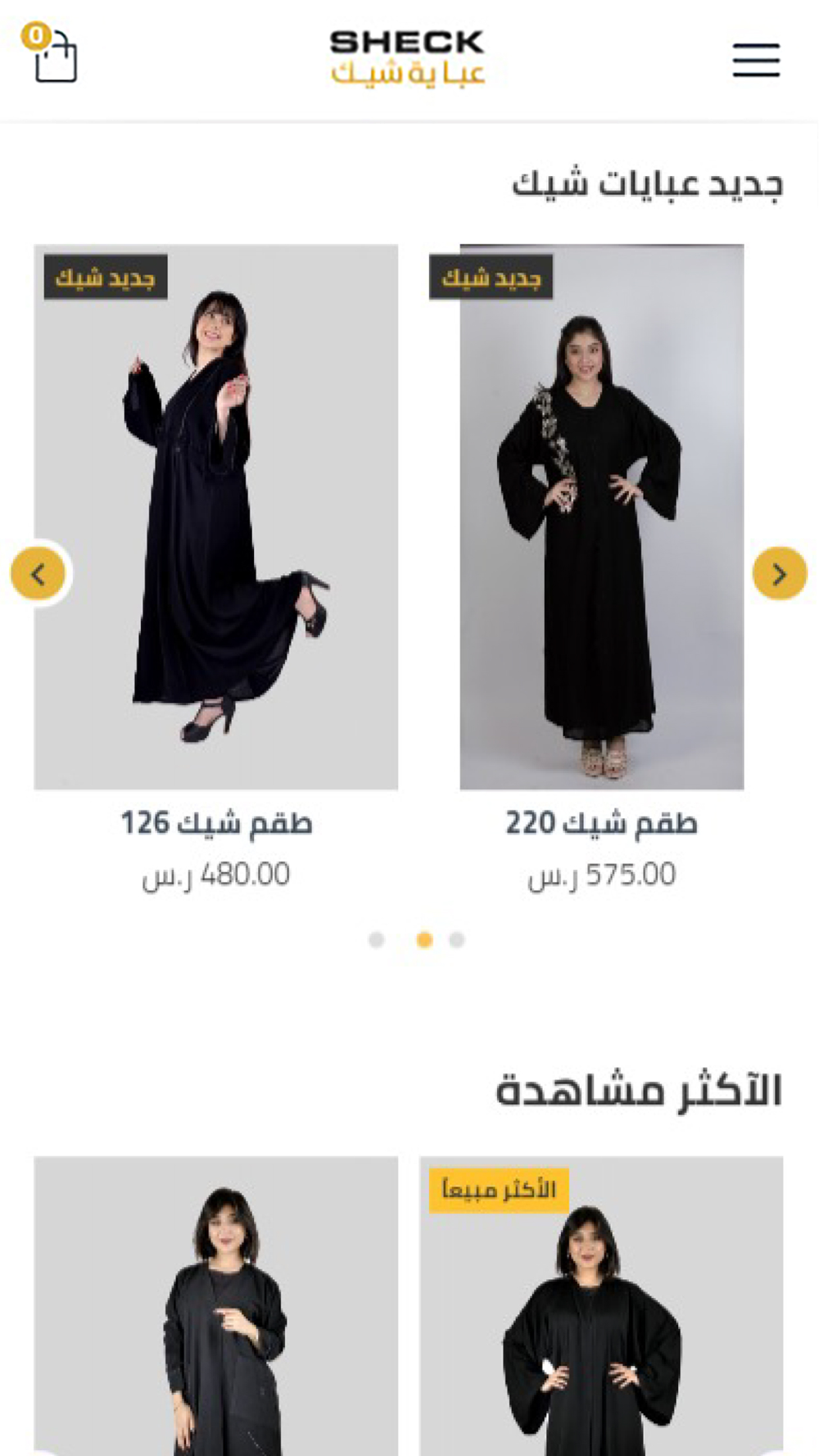This screenshot has height=1456, width=819.
Task: Go to the next carousel slide
Action: coord(780,573)
